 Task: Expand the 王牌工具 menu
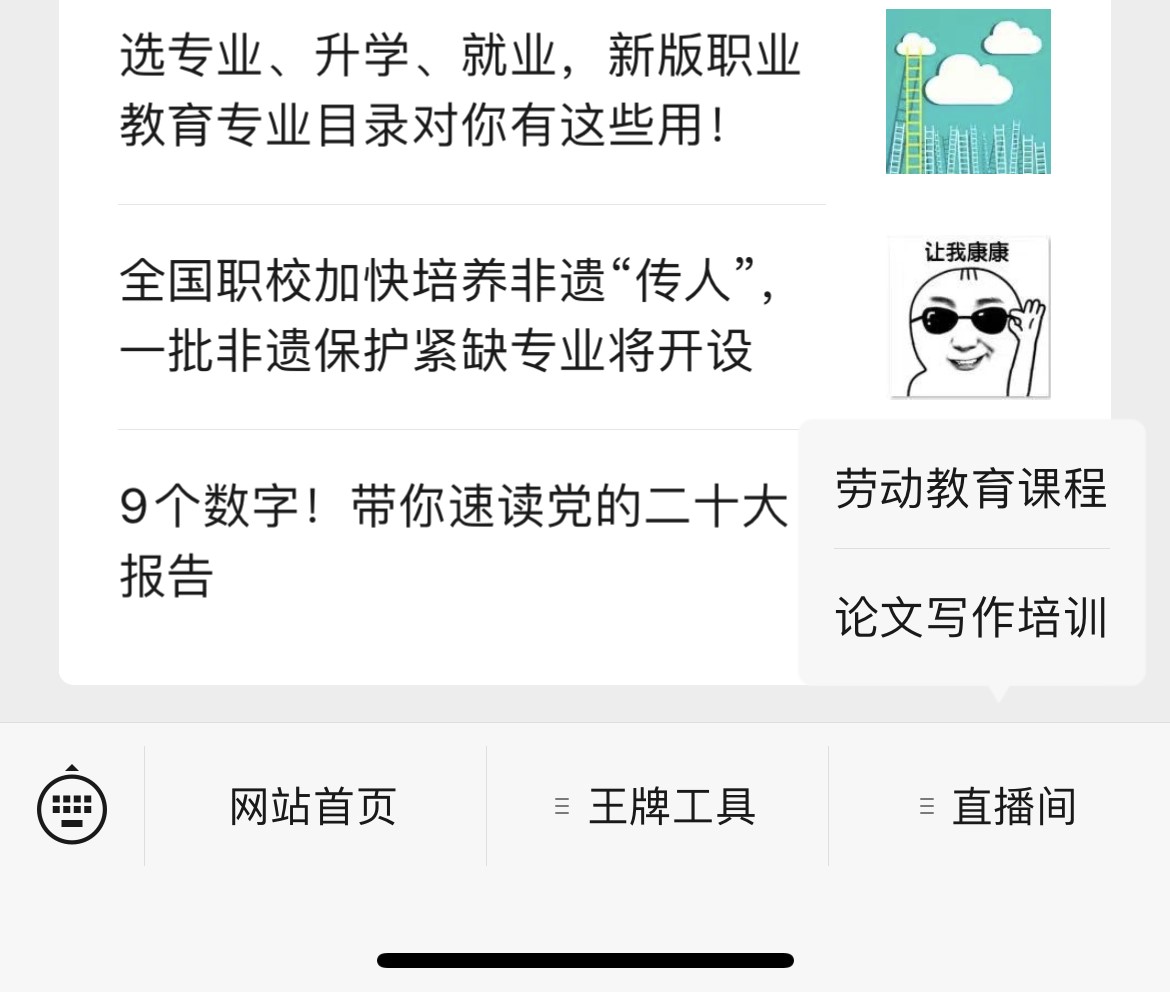tap(657, 806)
